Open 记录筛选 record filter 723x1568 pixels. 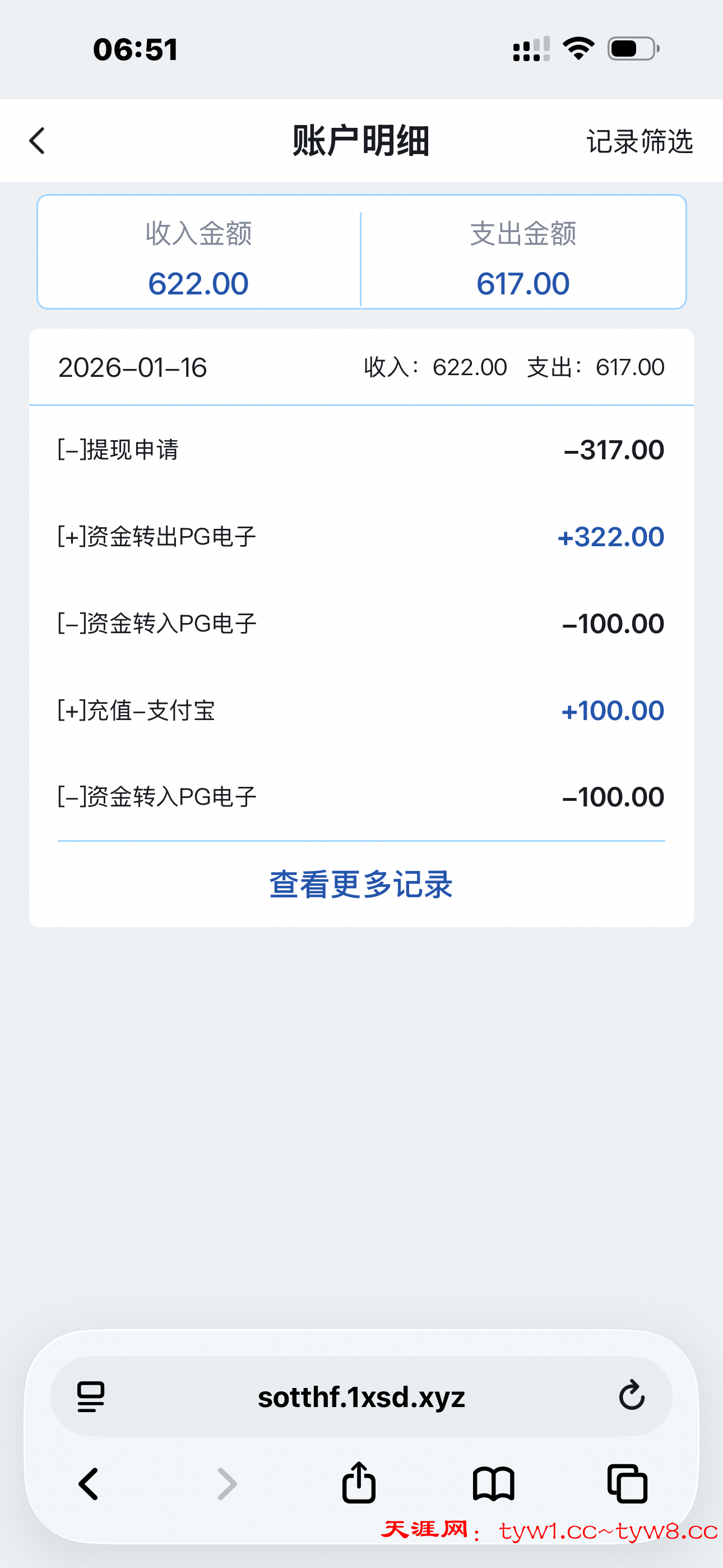click(x=639, y=142)
